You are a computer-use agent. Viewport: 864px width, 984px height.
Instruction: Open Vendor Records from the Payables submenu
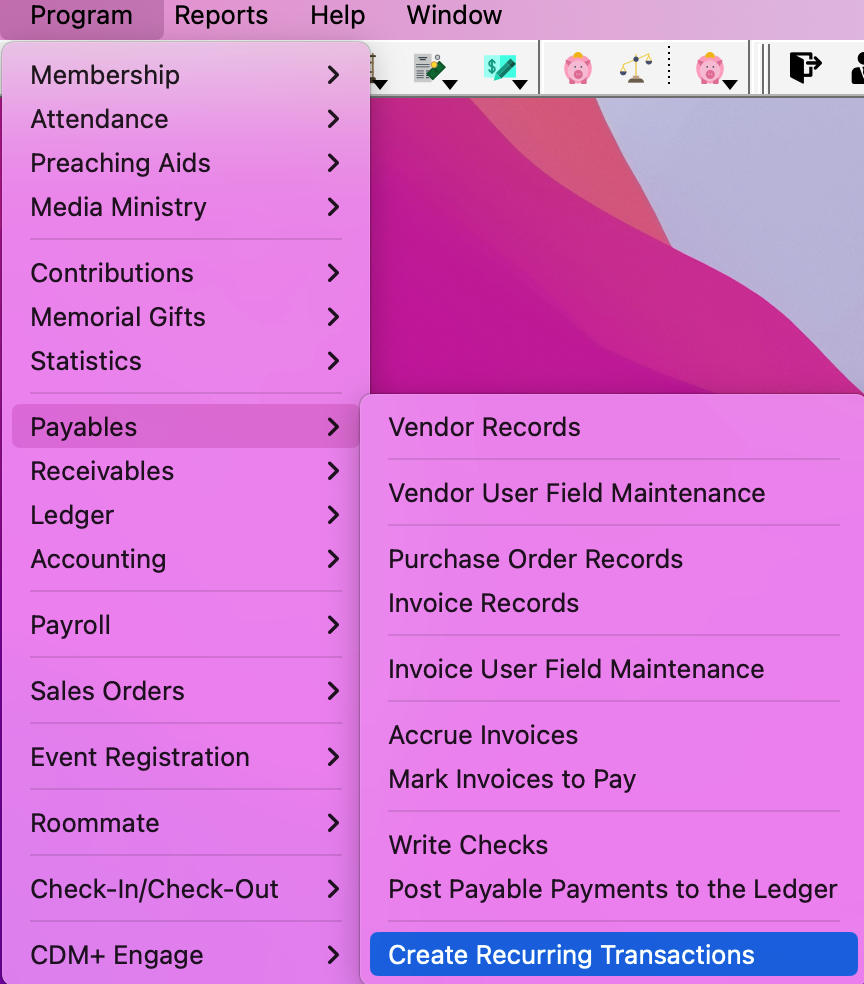pyautogui.click(x=484, y=427)
